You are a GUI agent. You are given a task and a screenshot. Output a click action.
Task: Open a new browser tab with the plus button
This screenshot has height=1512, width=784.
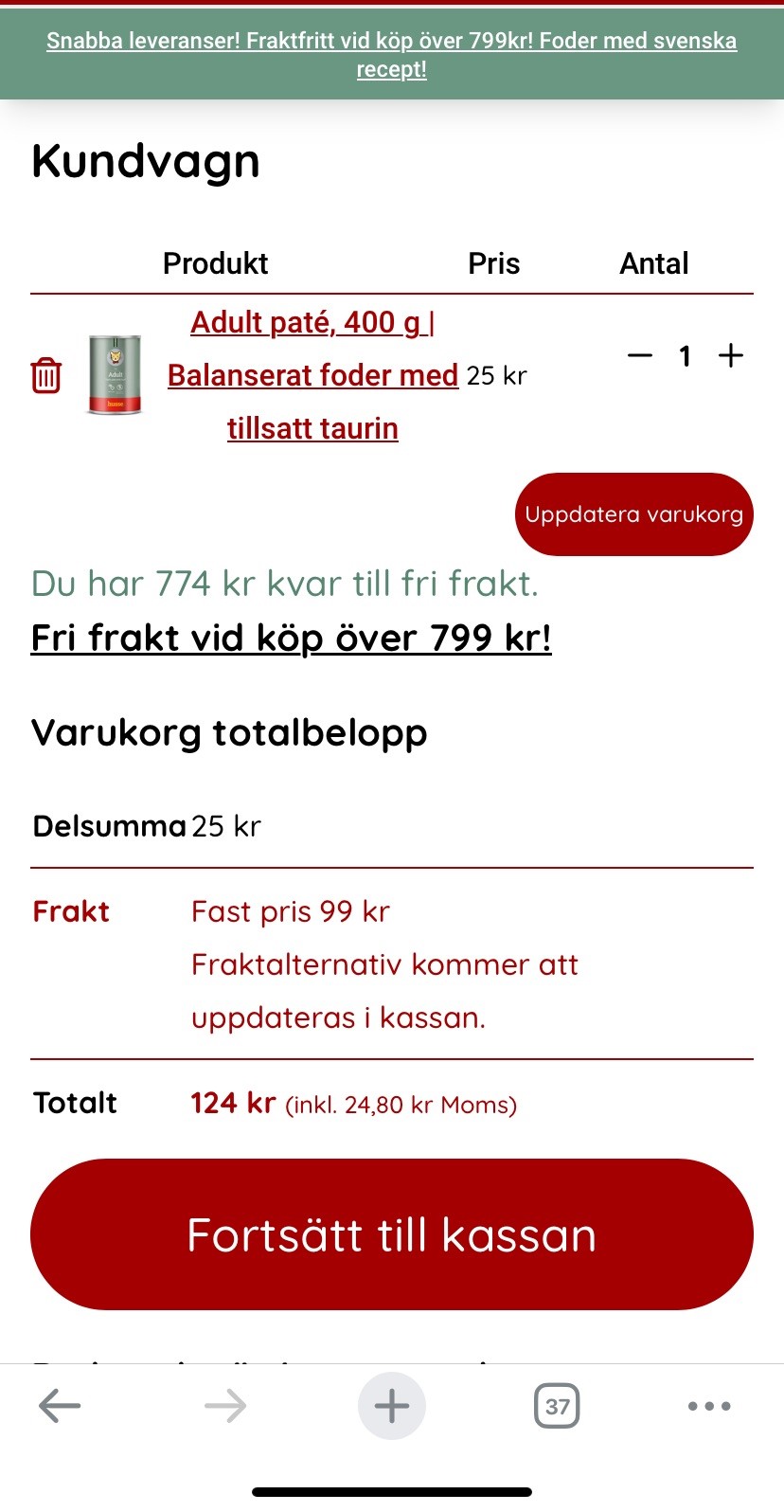point(392,1406)
